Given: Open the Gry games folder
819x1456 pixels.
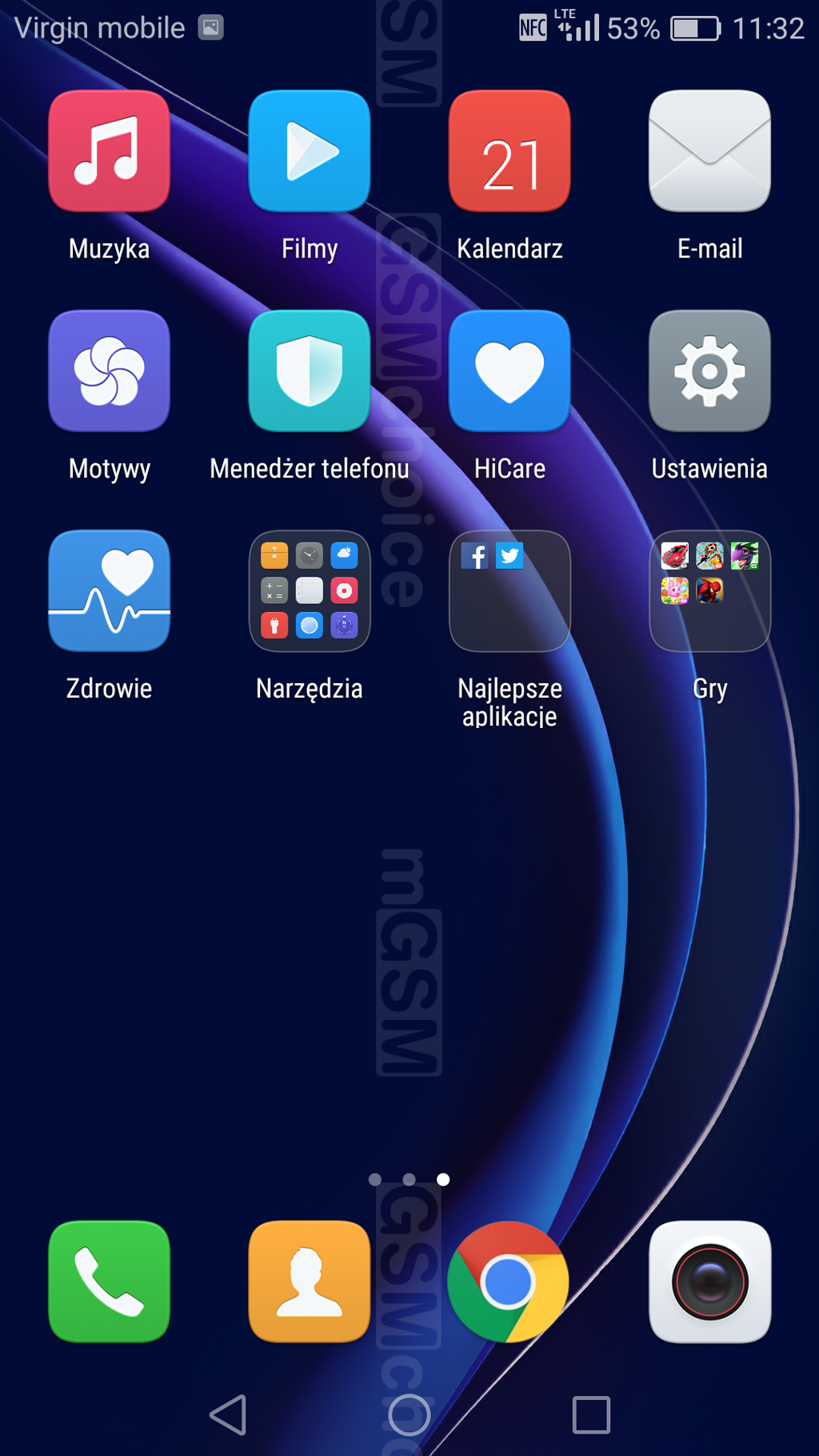Looking at the screenshot, I should (x=709, y=591).
